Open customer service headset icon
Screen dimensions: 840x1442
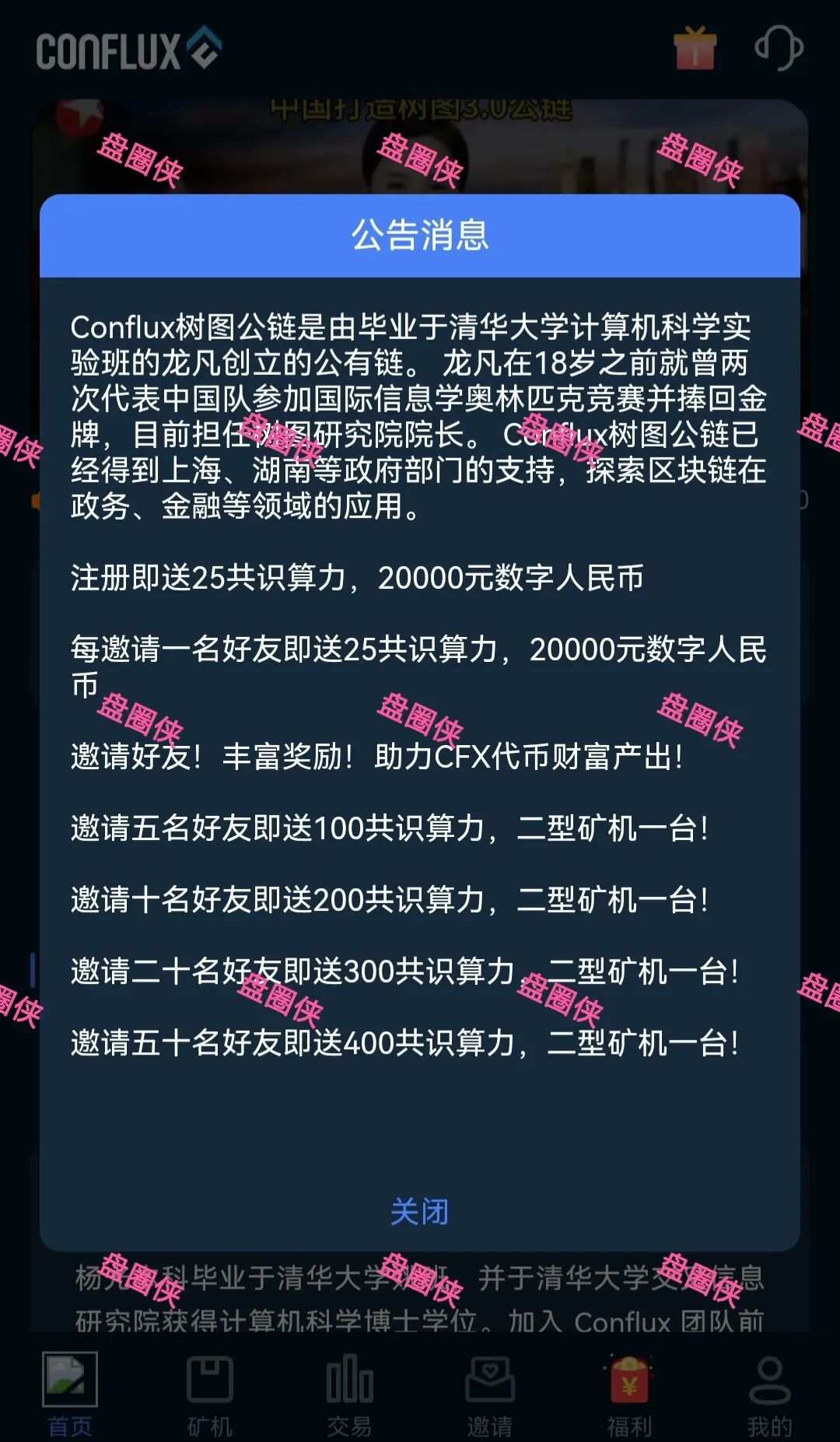(779, 48)
